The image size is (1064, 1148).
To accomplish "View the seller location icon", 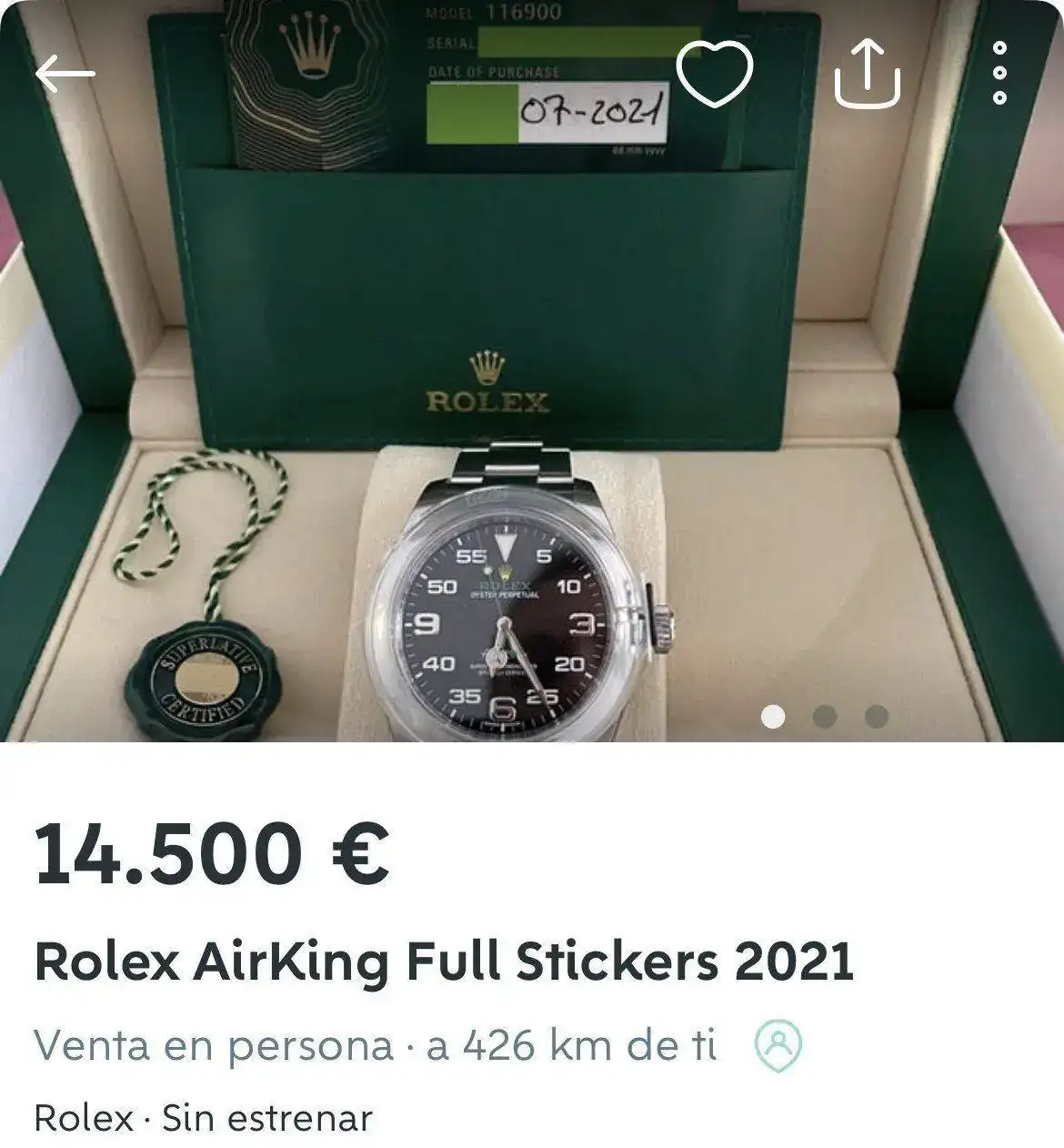I will [778, 1046].
